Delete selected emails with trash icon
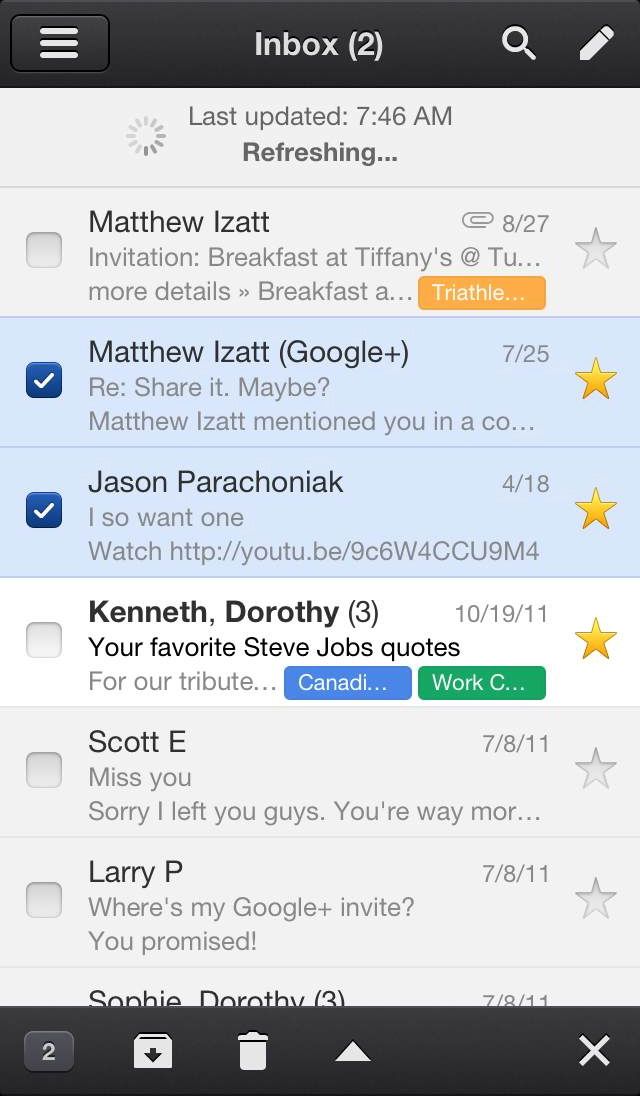This screenshot has width=640, height=1096. [253, 1051]
